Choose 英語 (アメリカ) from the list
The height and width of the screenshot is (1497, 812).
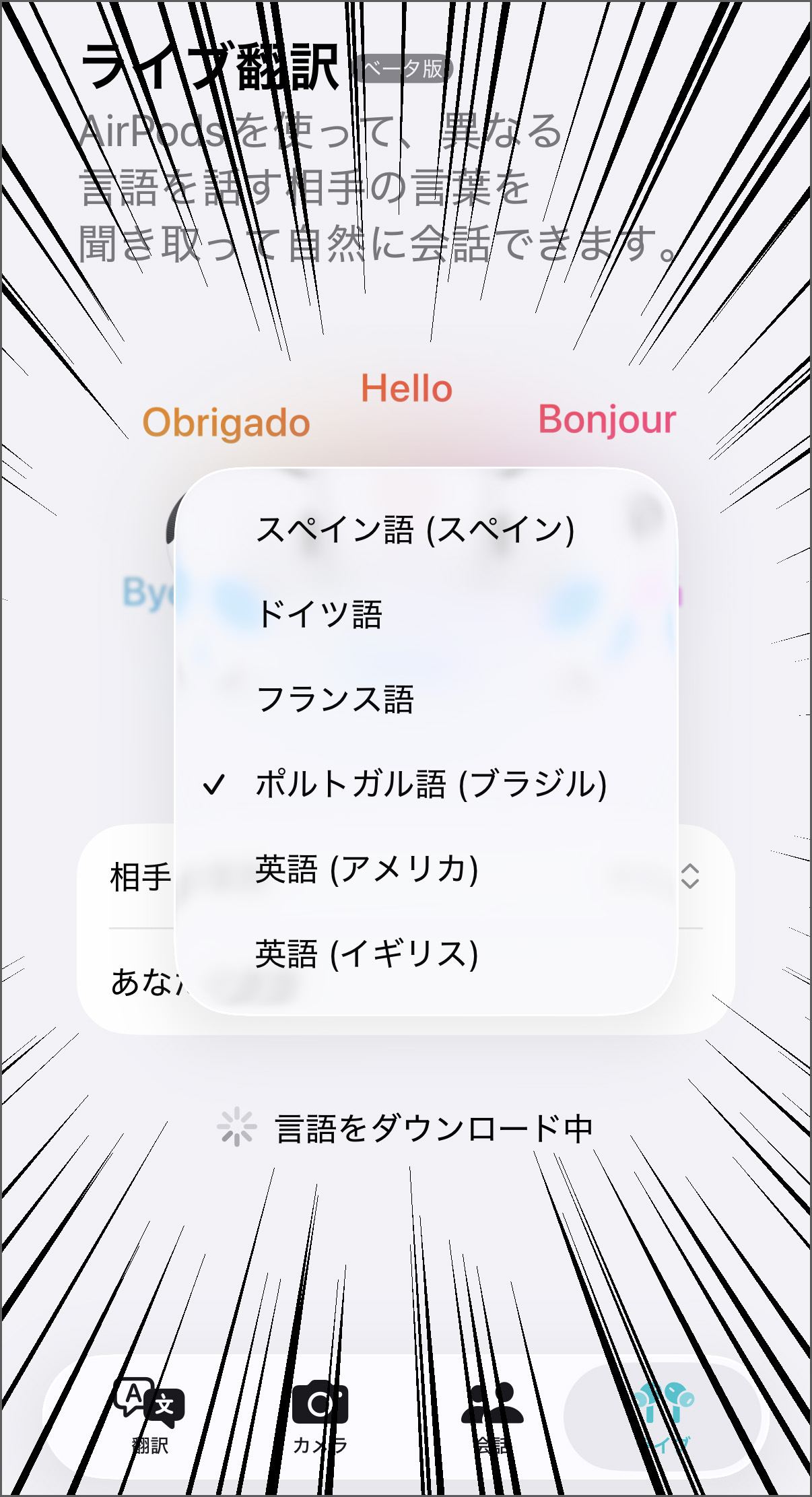(x=367, y=869)
